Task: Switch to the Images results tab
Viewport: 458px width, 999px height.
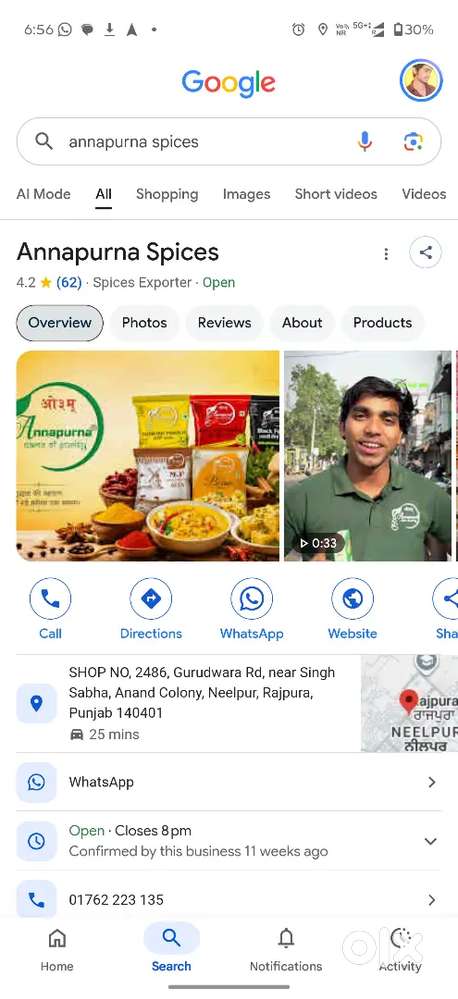Action: pos(247,194)
